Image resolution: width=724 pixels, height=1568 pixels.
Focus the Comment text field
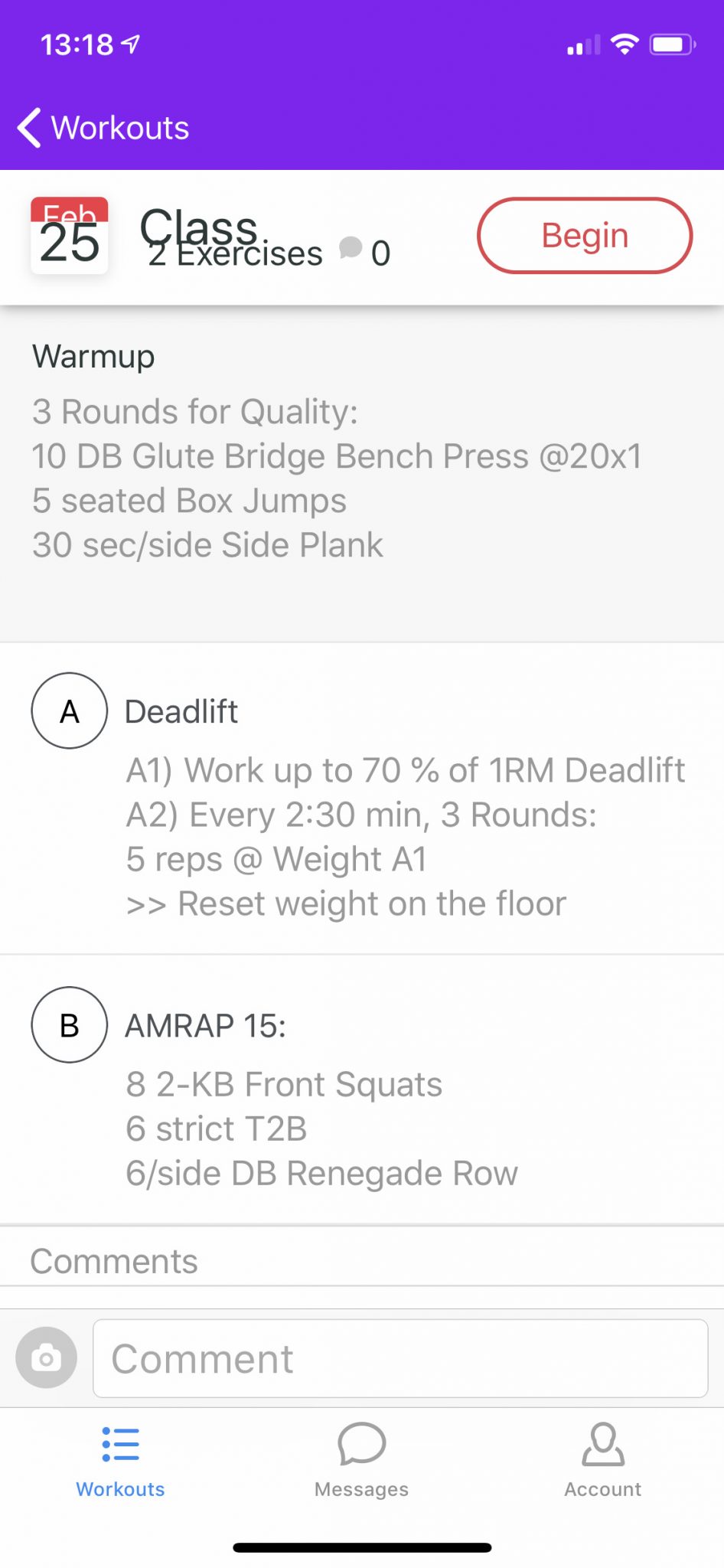pyautogui.click(x=400, y=1358)
